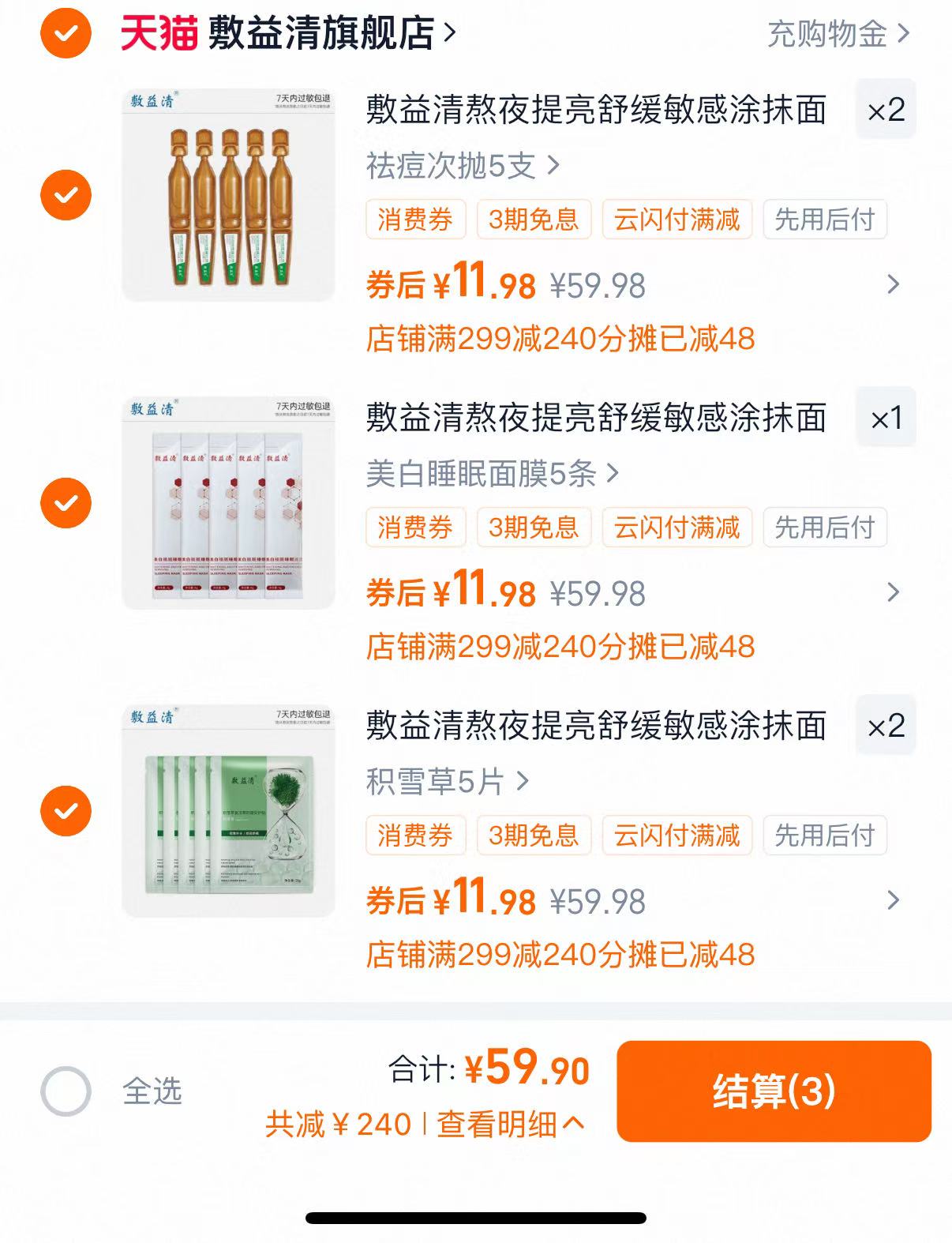
Task: Uncheck the 祛痘次抛5支 item checkbox
Action: (x=66, y=192)
